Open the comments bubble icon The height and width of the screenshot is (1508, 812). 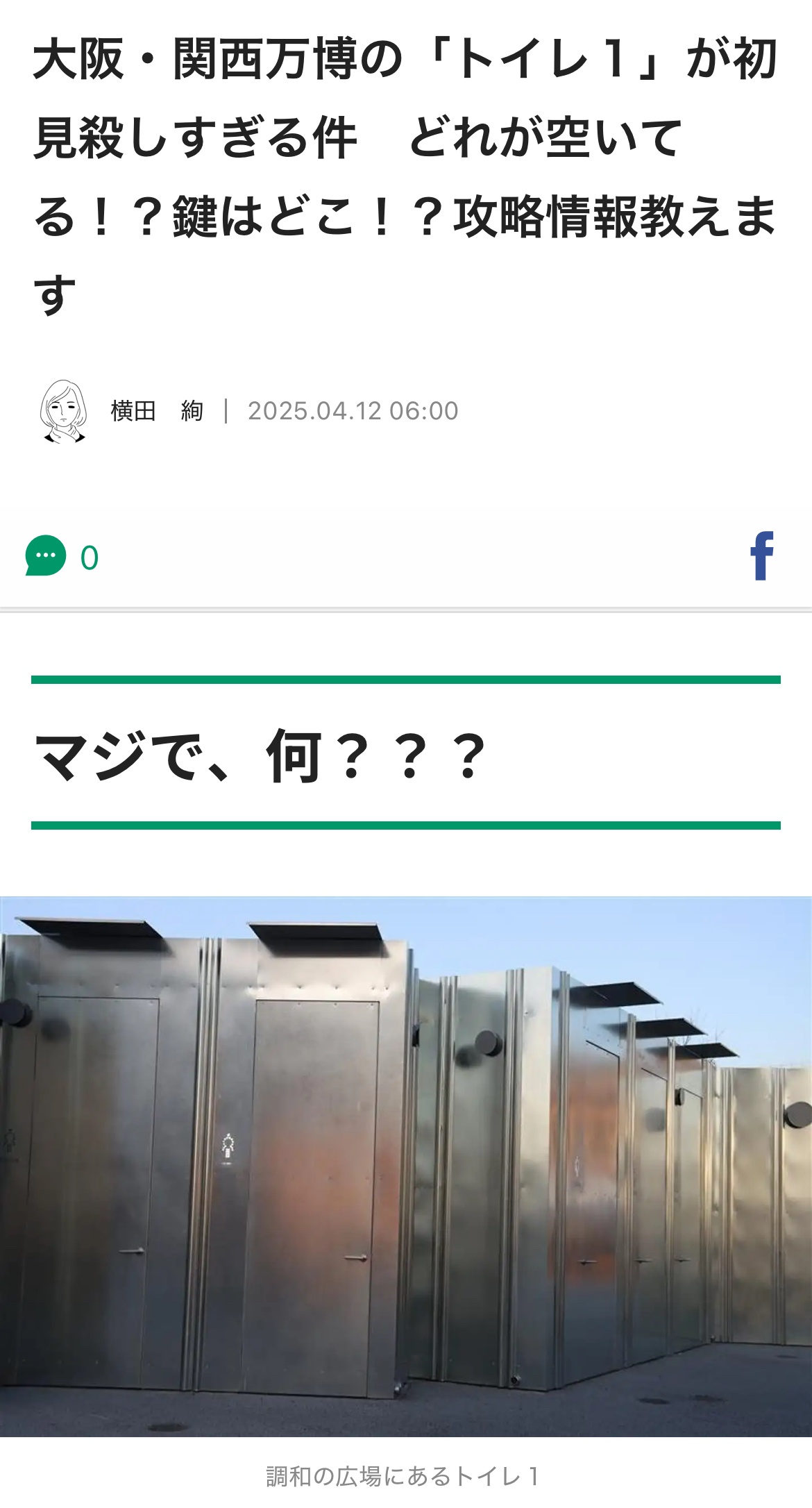[46, 555]
